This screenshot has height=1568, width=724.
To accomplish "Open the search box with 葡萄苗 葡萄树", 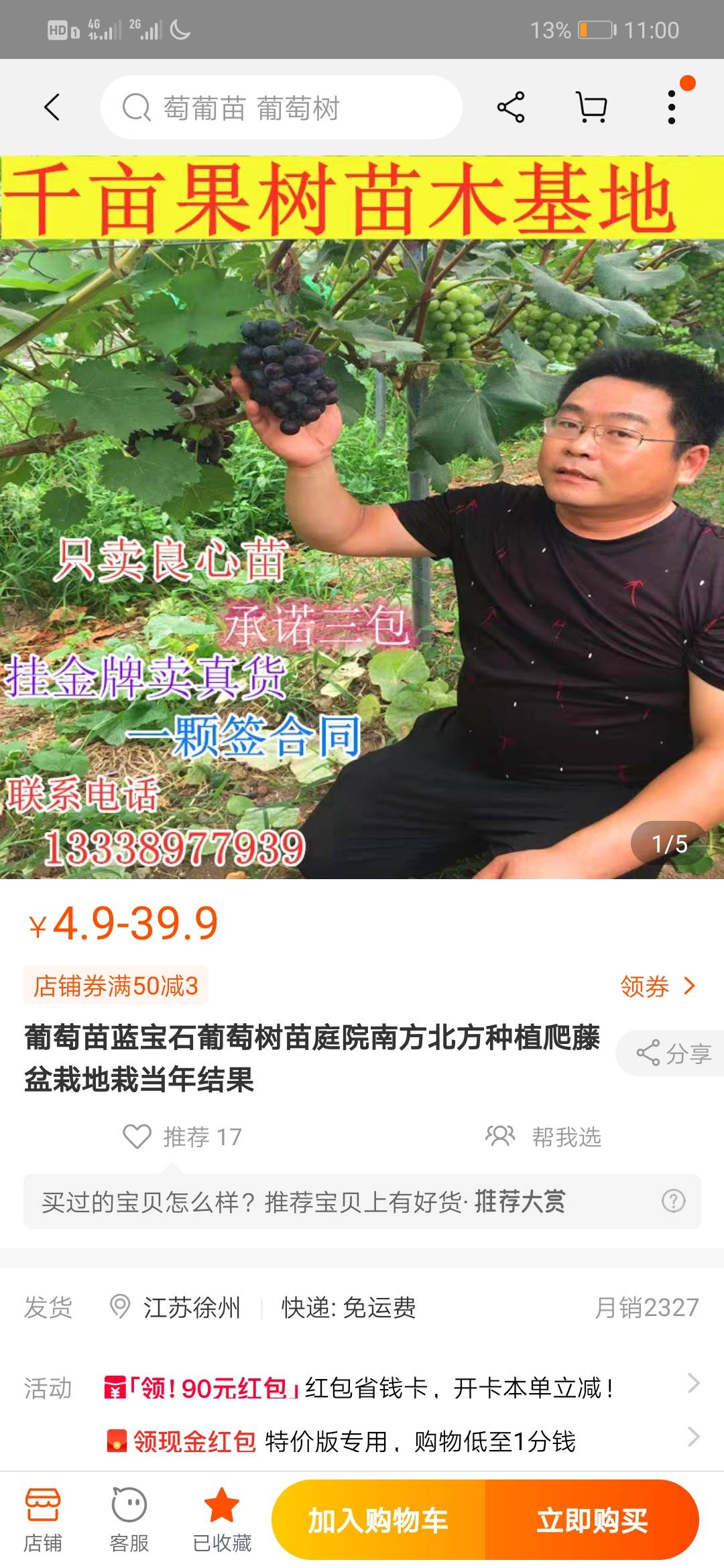I will pyautogui.click(x=282, y=107).
